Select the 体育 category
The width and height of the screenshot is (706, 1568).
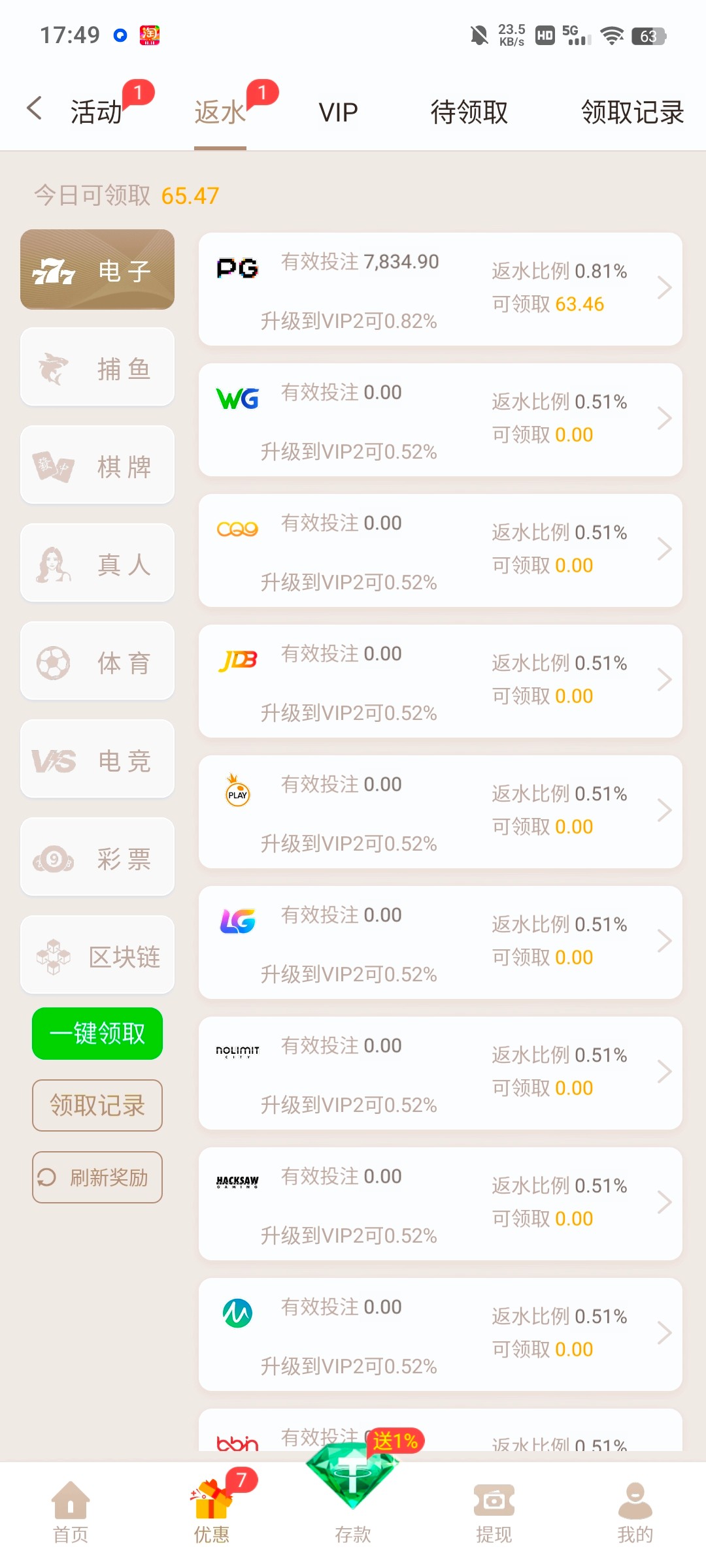97,662
